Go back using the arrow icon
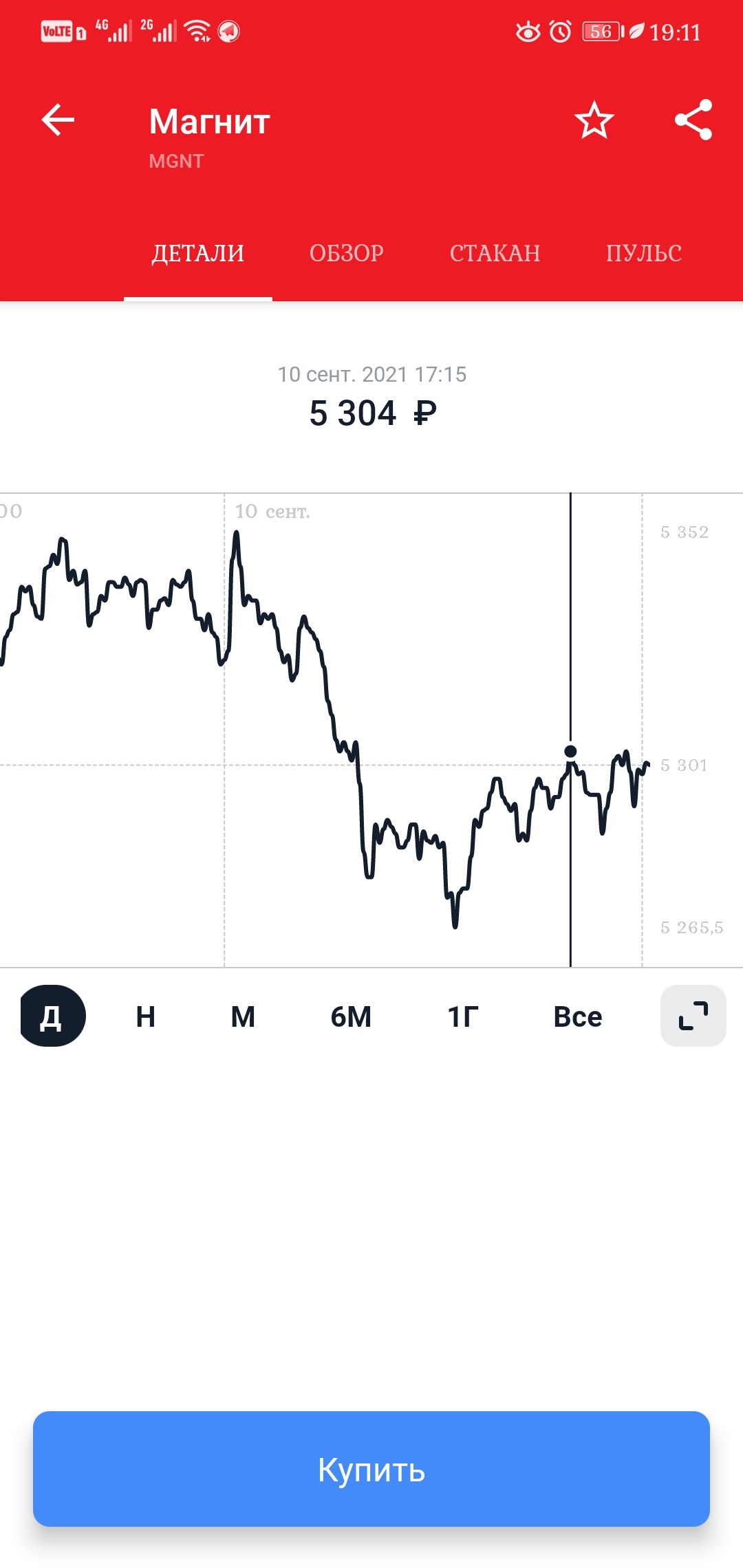 [x=58, y=120]
